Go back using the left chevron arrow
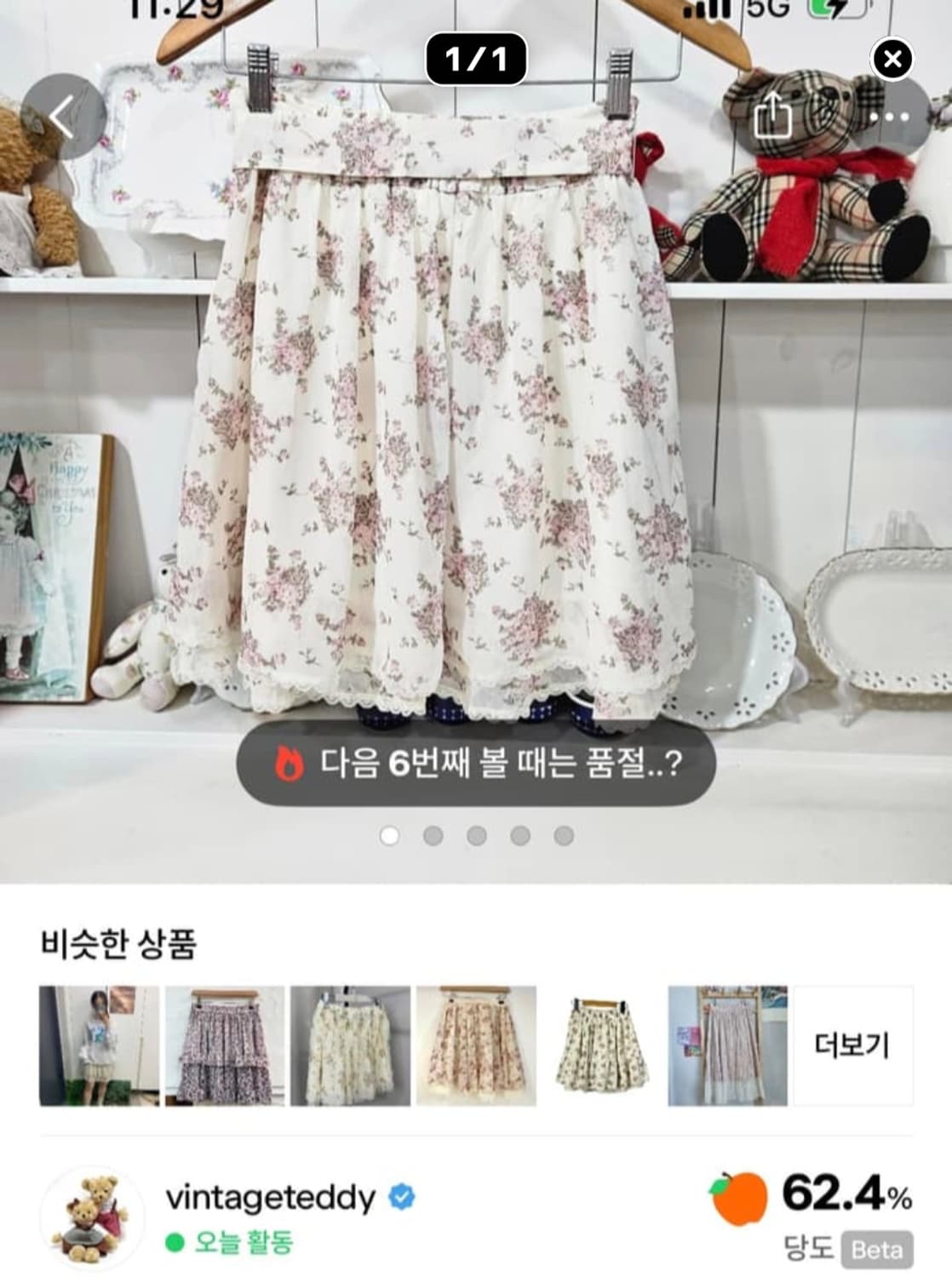The image size is (952, 1277). pos(61,117)
